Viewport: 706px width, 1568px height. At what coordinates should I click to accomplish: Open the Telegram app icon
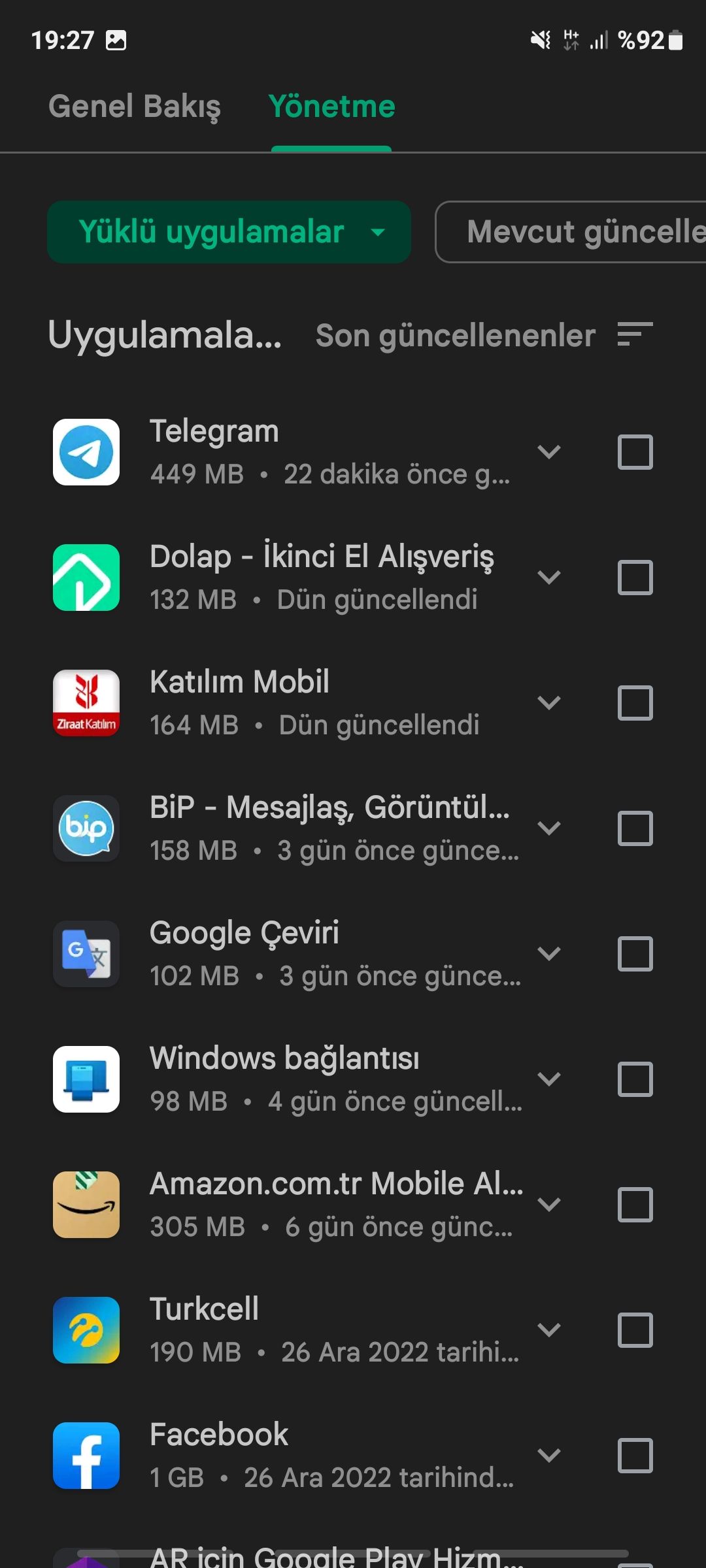(x=86, y=452)
